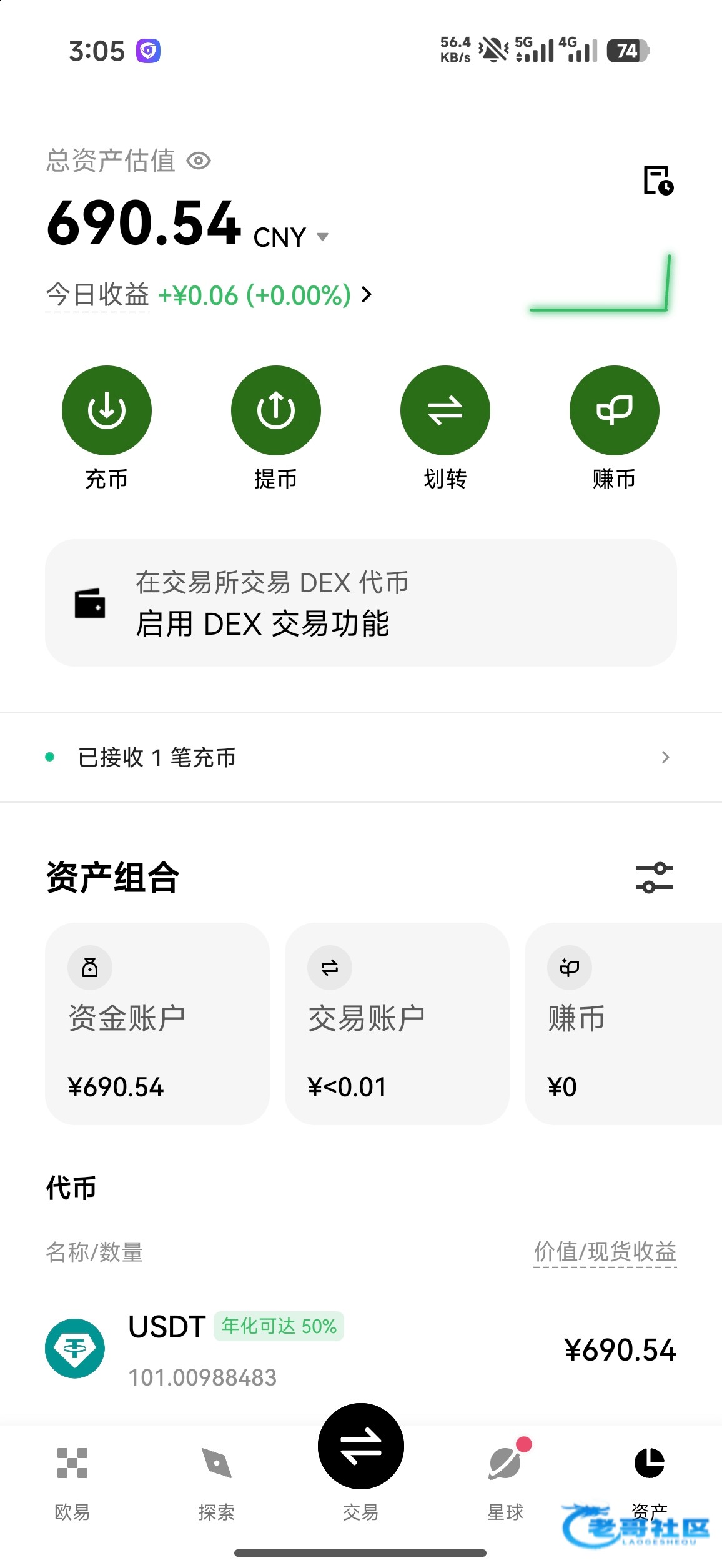This screenshot has height=1568, width=722.
Task: Open the 赚币 card in portfolio
Action: pos(623,1024)
